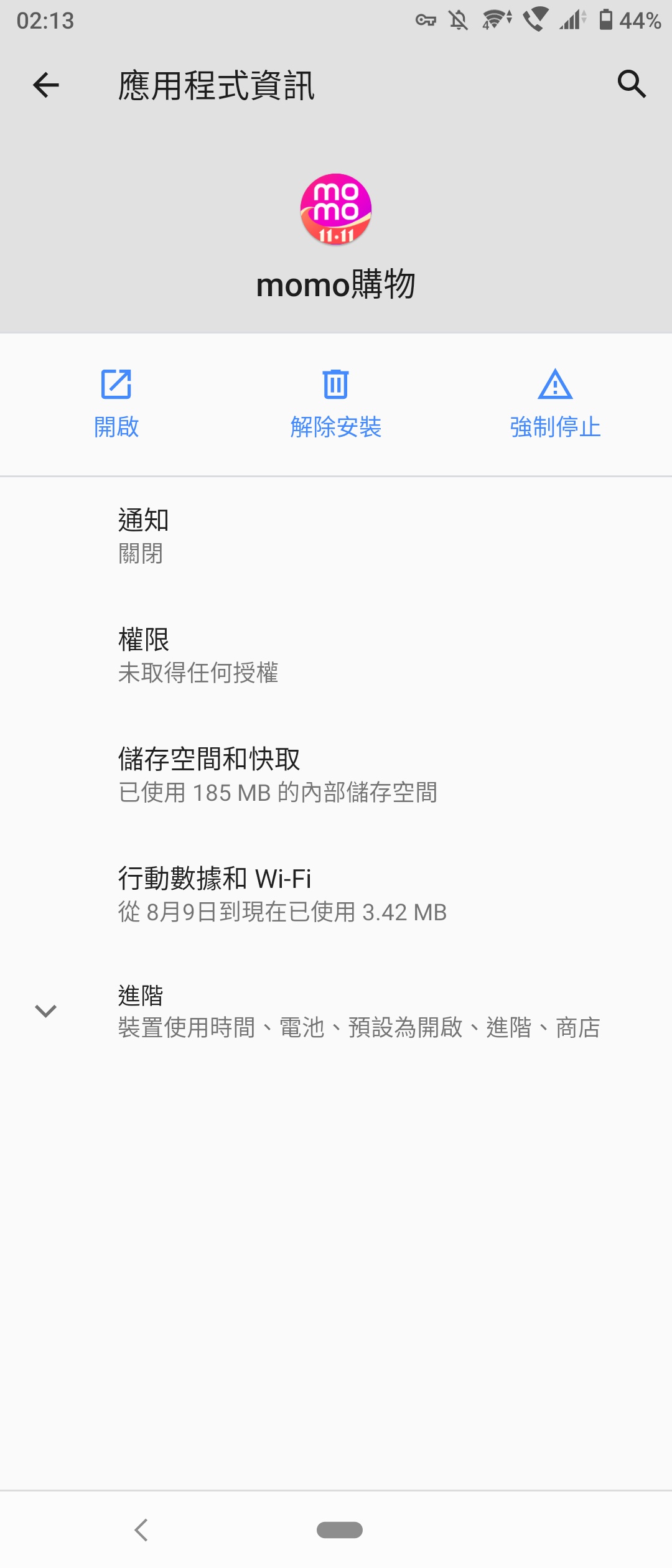Tap 解除安裝 to uninstall momo購物
This screenshot has width=672, height=1568.
[x=336, y=404]
